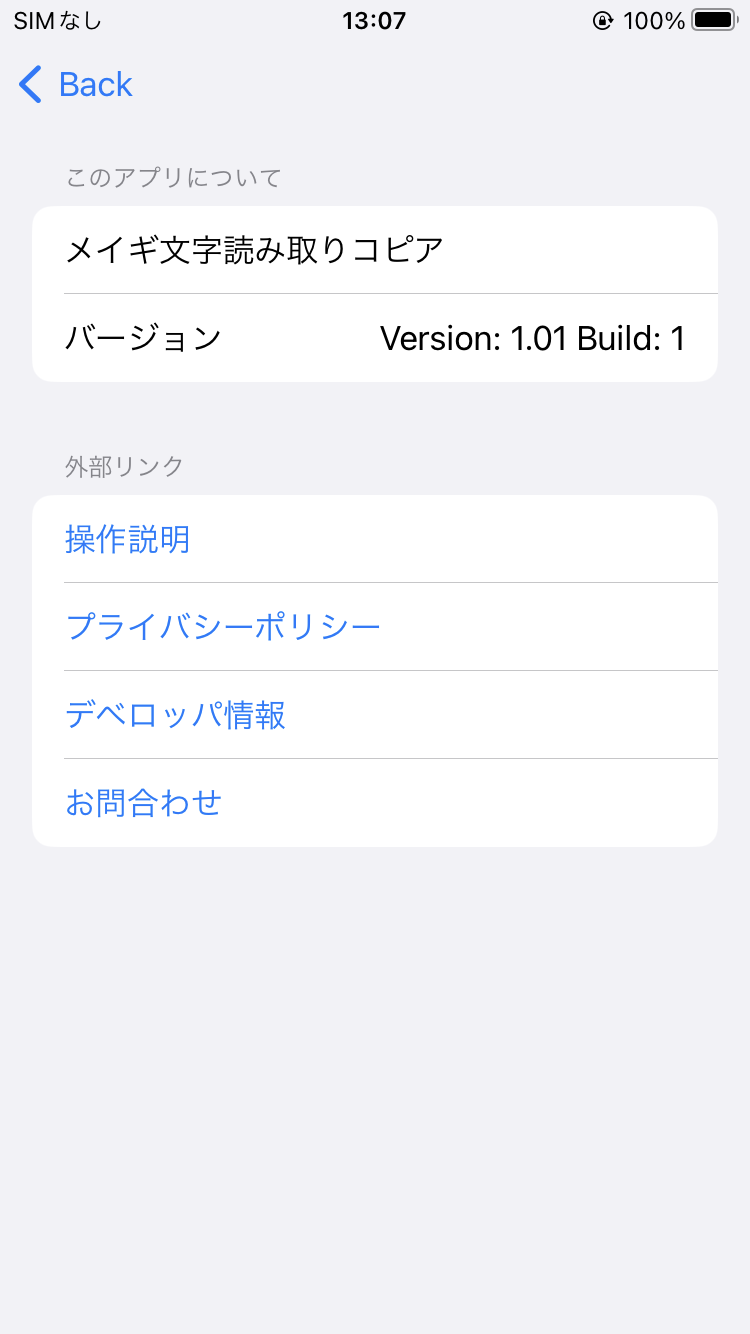Open プライバシーポリシー link

[375, 628]
